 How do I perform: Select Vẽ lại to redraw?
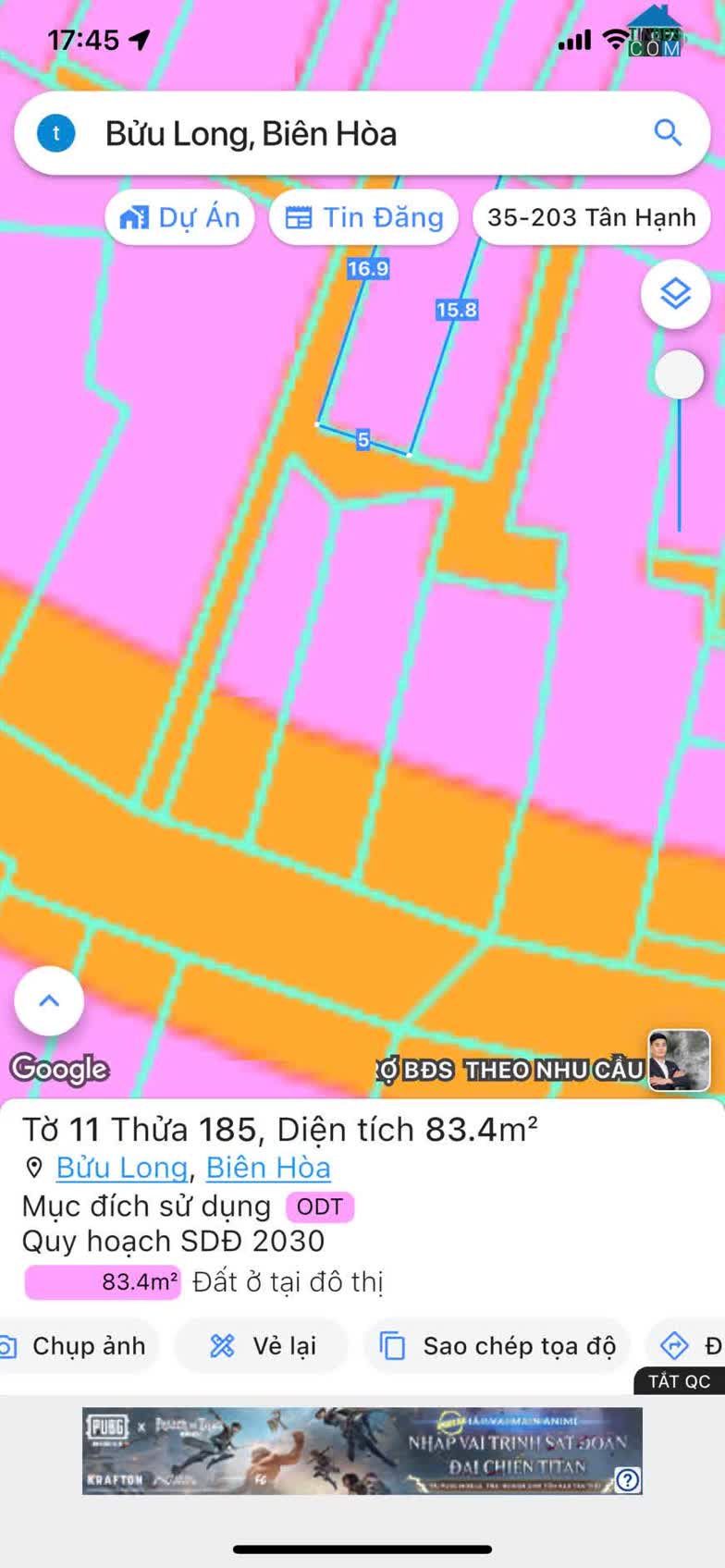pyautogui.click(x=262, y=1346)
